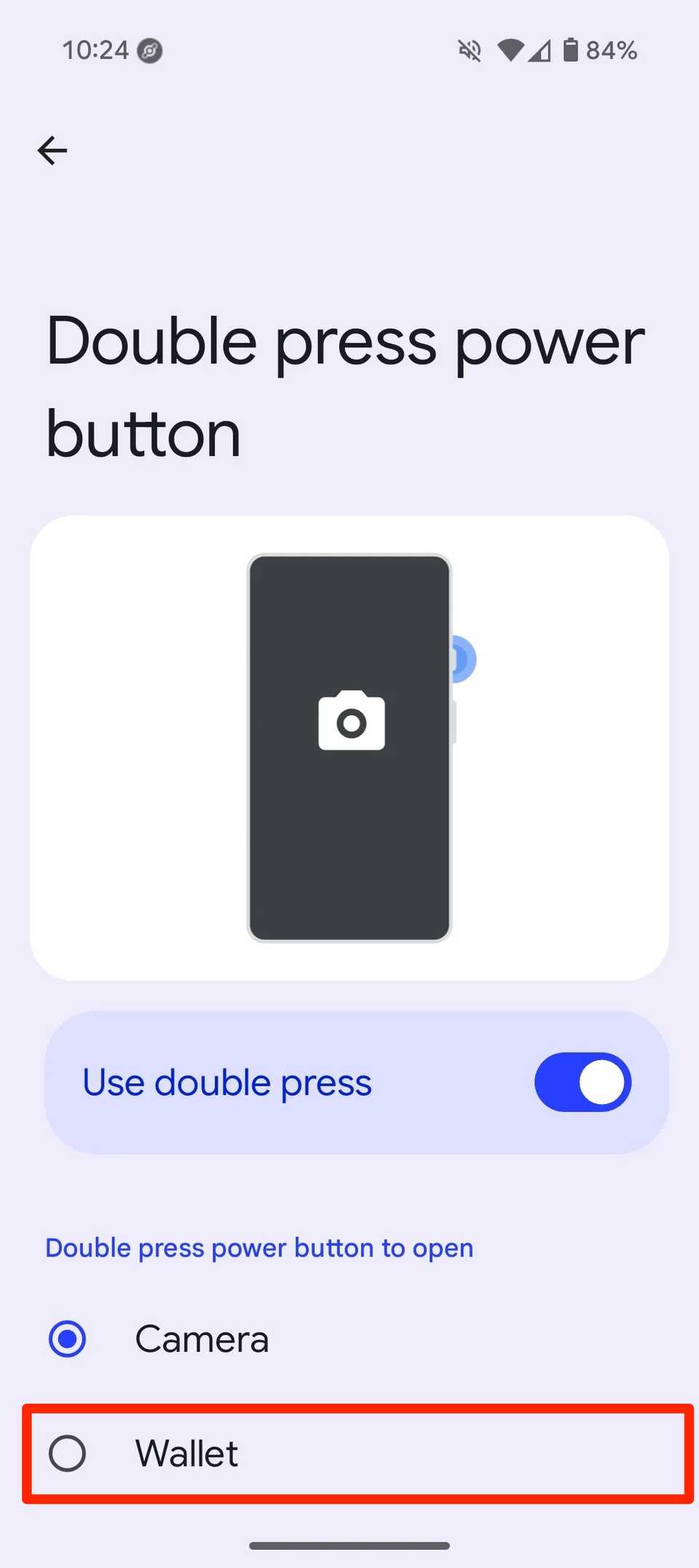Click the gesture navigation bar at bottom

pos(349,1545)
